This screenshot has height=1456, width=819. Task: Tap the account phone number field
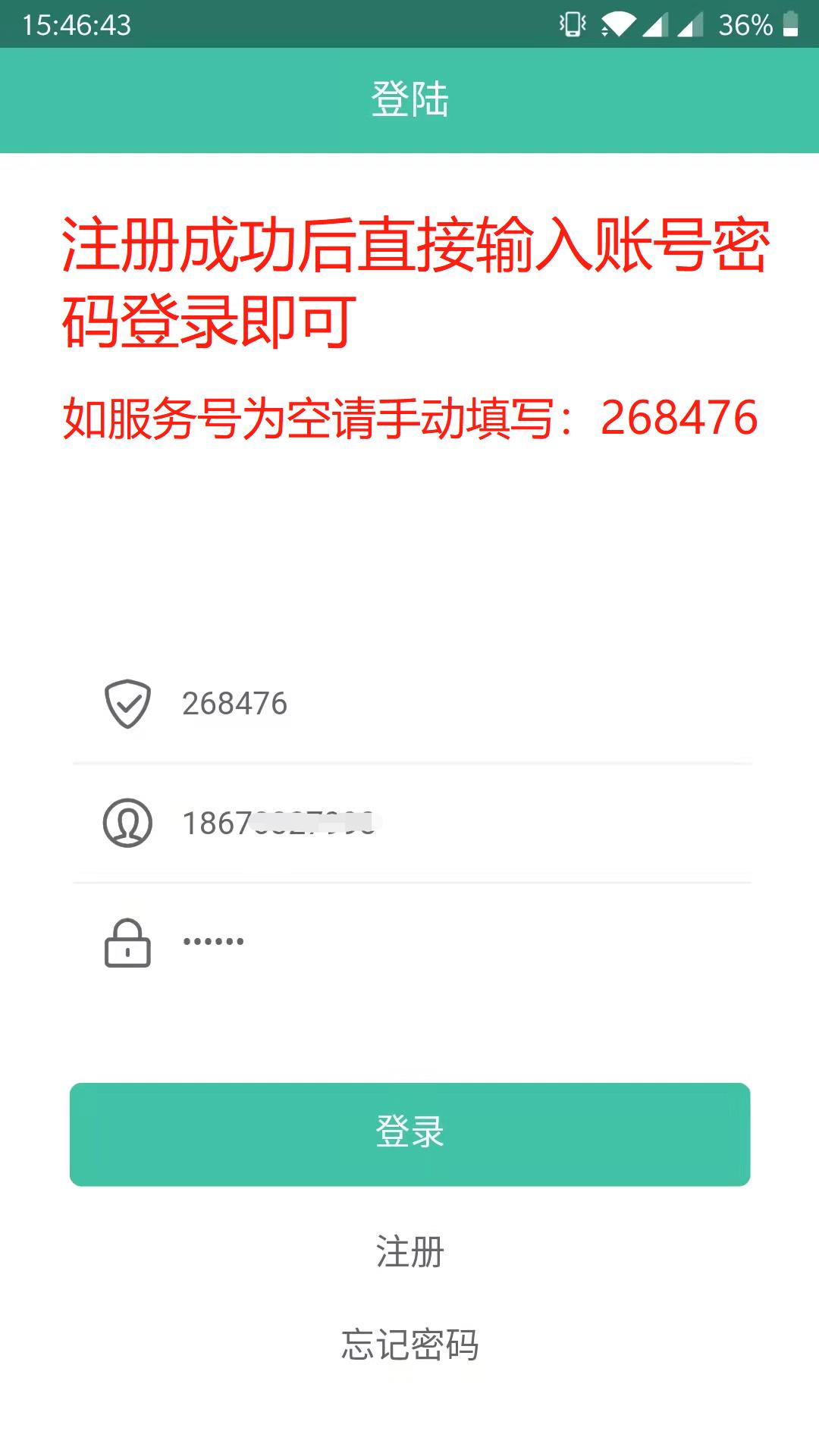click(x=412, y=824)
